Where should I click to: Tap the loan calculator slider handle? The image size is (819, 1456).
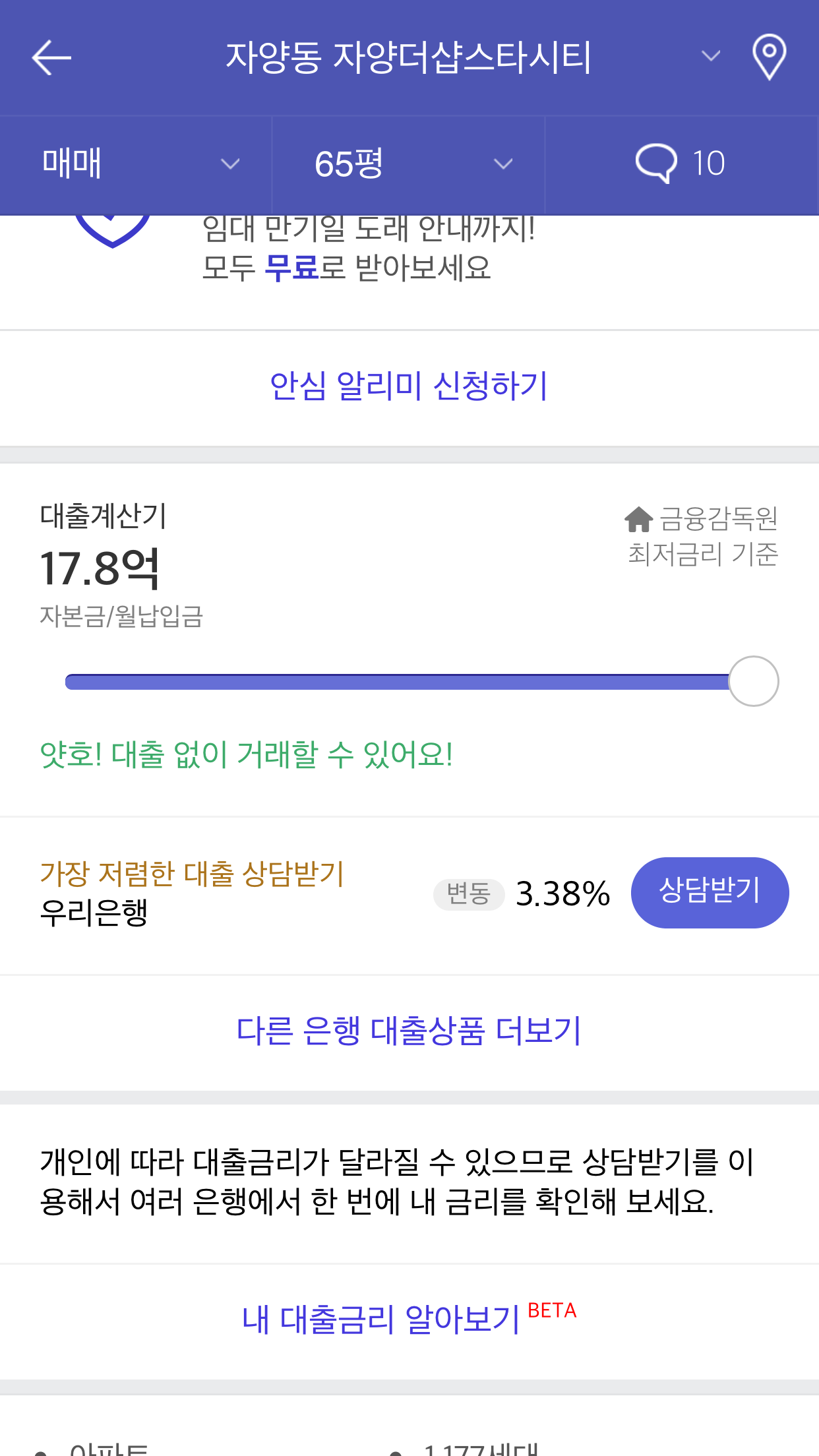754,681
